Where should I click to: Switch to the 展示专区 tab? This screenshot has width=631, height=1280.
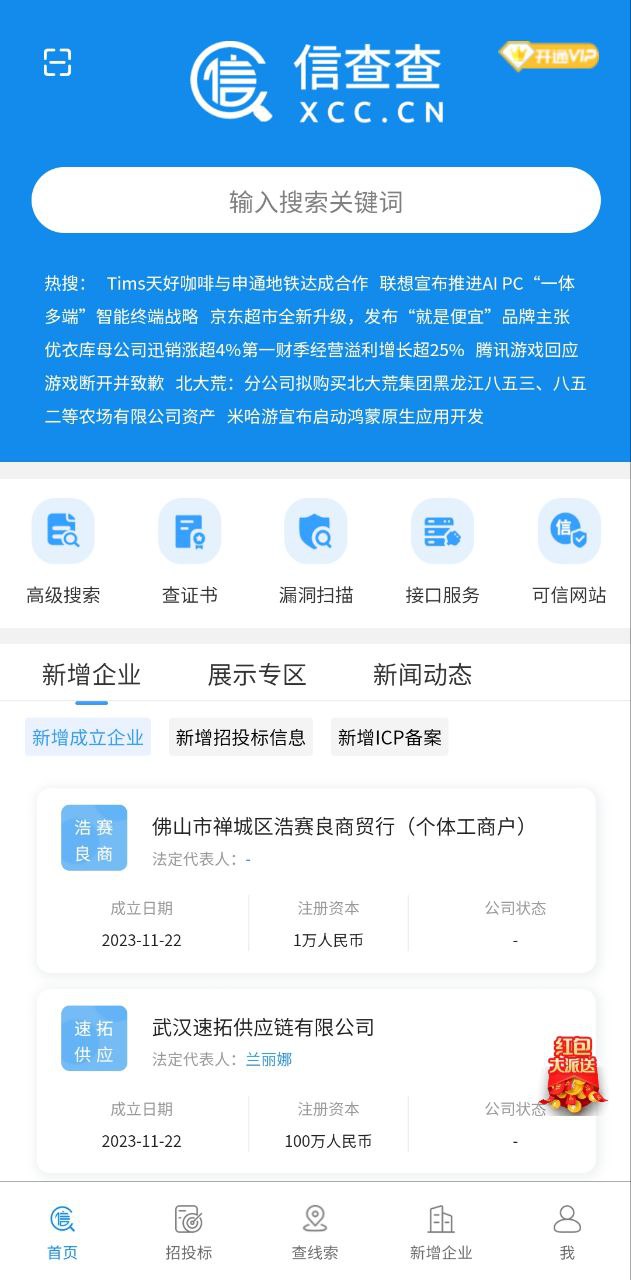(256, 675)
